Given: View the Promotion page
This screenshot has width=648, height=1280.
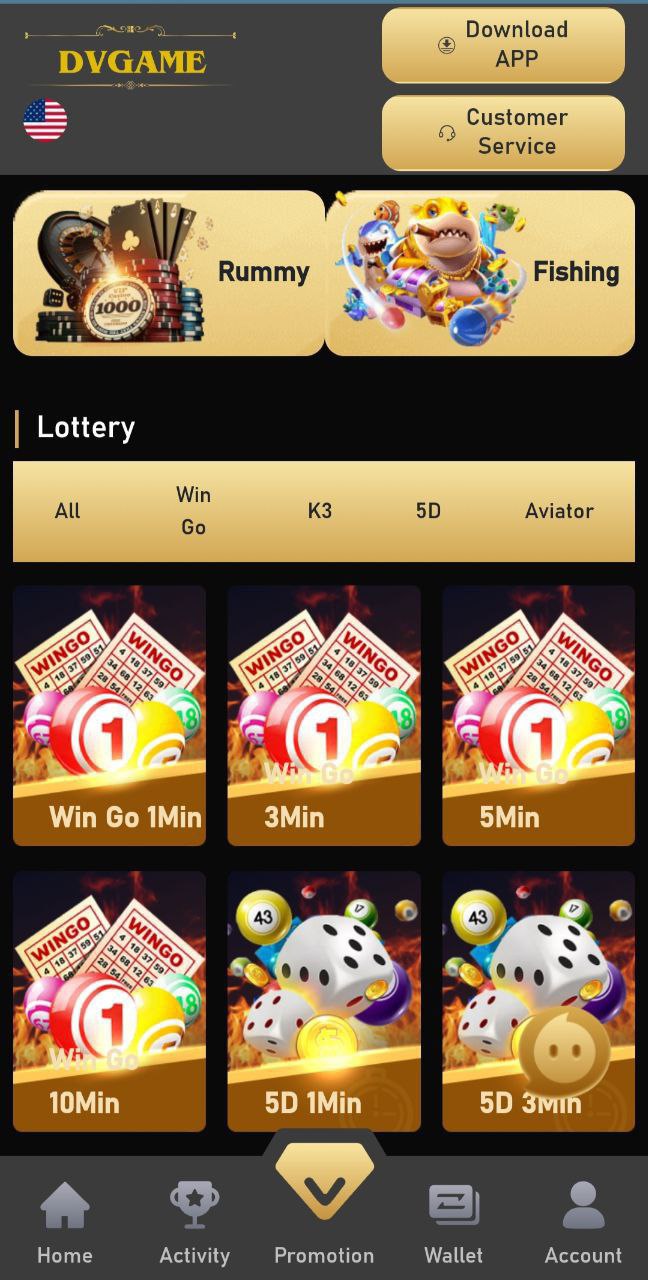Looking at the screenshot, I should pos(324,1210).
